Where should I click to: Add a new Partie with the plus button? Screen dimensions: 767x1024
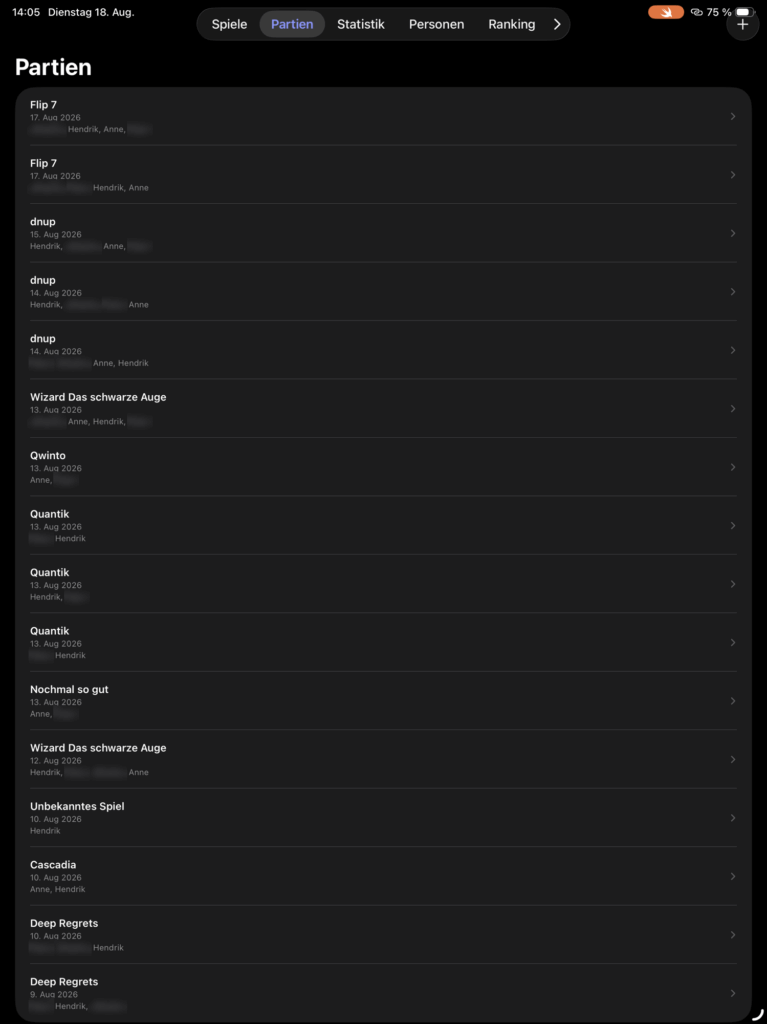pyautogui.click(x=742, y=25)
